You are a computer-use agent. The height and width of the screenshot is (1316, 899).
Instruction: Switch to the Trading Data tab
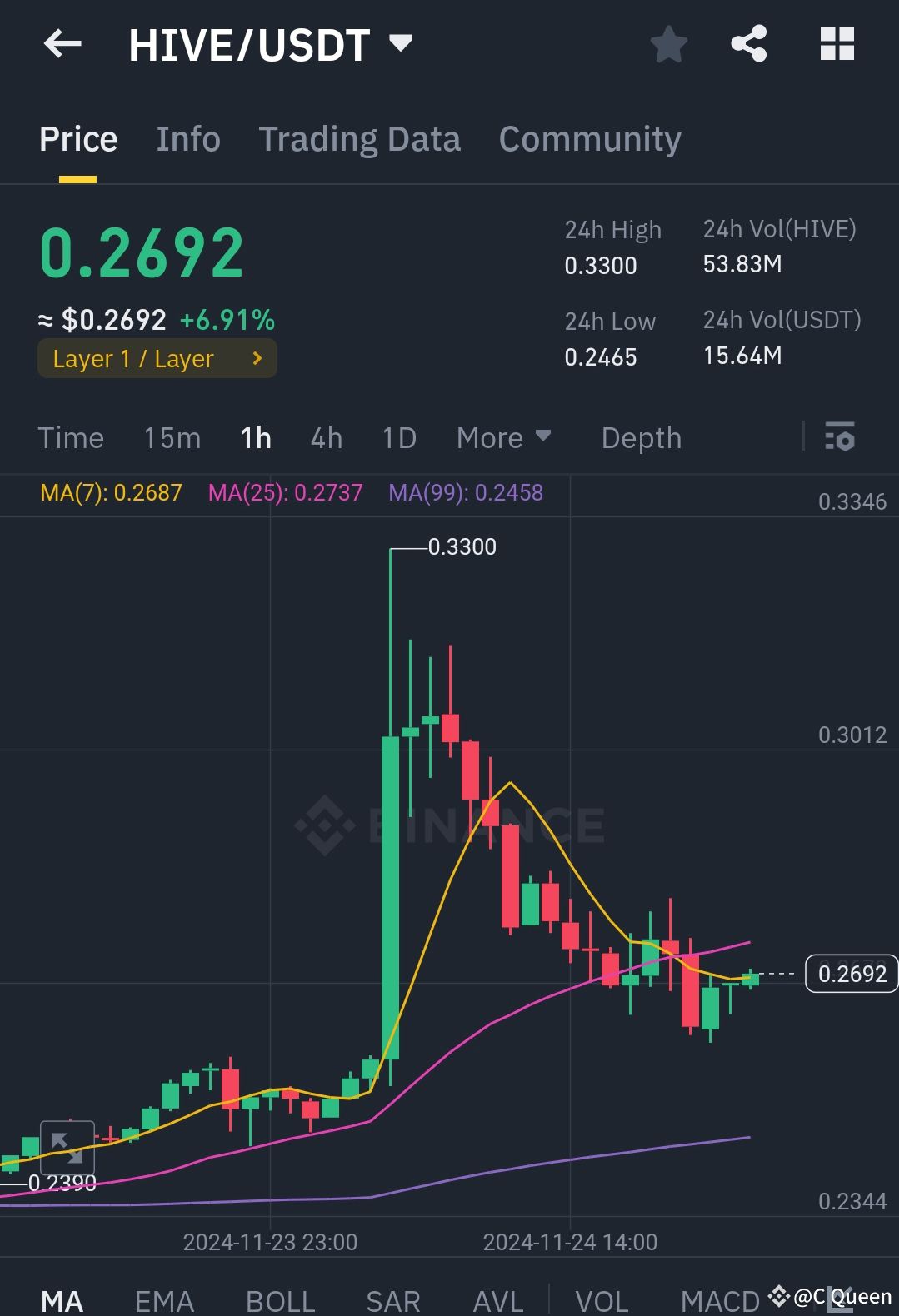click(360, 138)
